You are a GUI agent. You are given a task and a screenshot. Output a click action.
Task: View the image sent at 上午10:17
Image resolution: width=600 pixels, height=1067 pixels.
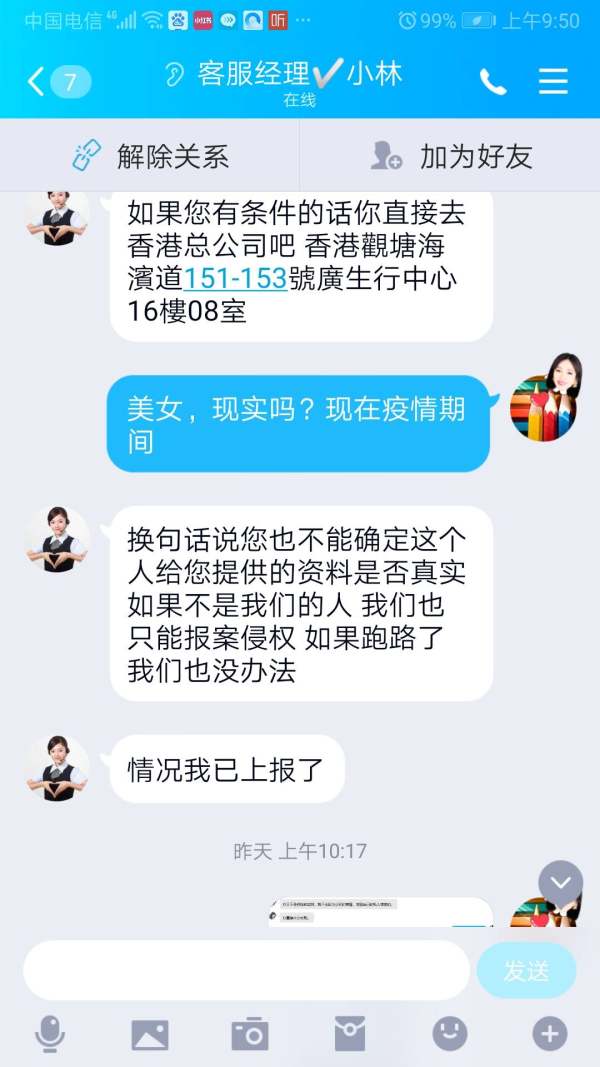tap(380, 912)
